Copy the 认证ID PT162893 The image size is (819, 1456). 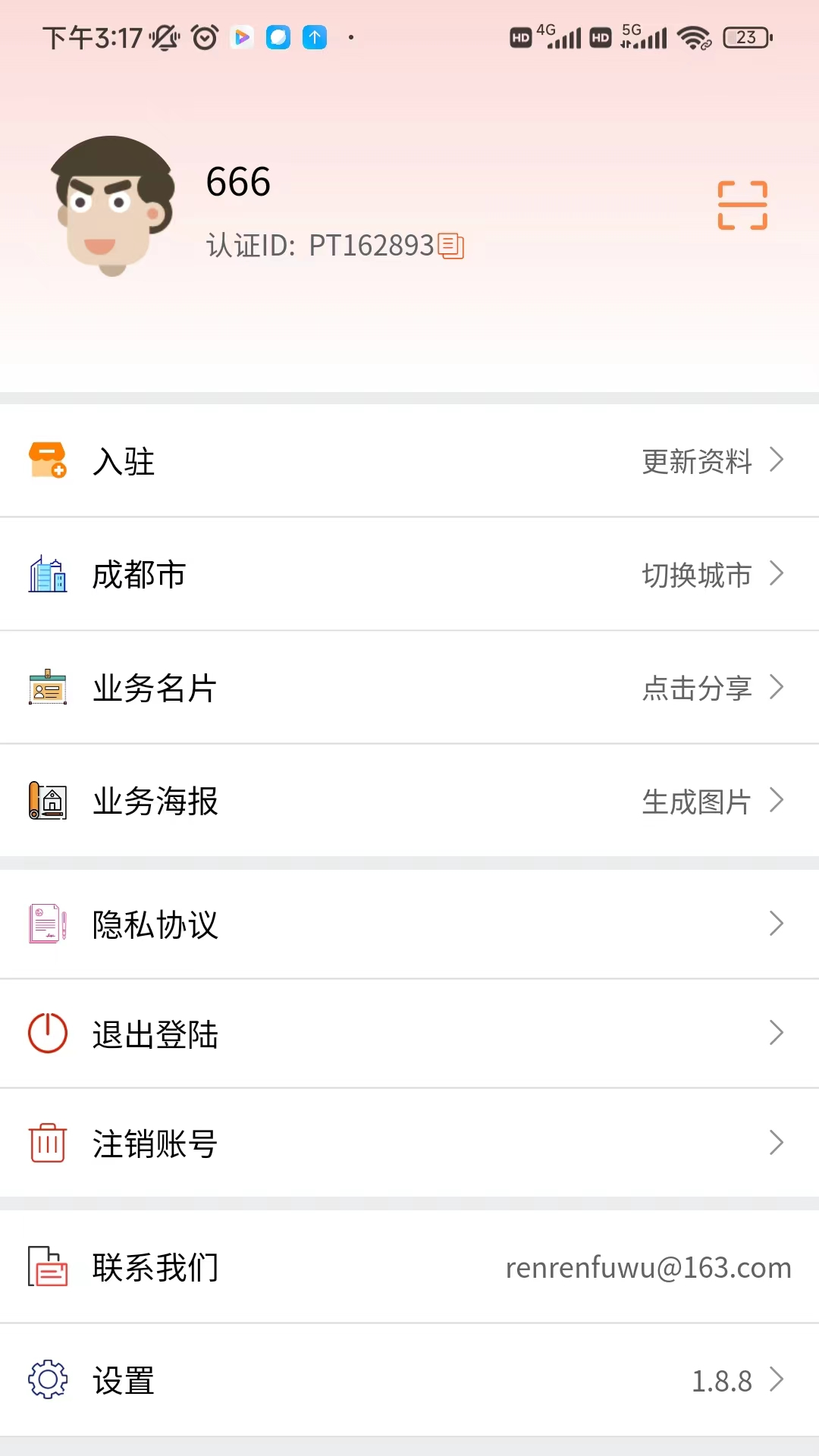(x=451, y=246)
